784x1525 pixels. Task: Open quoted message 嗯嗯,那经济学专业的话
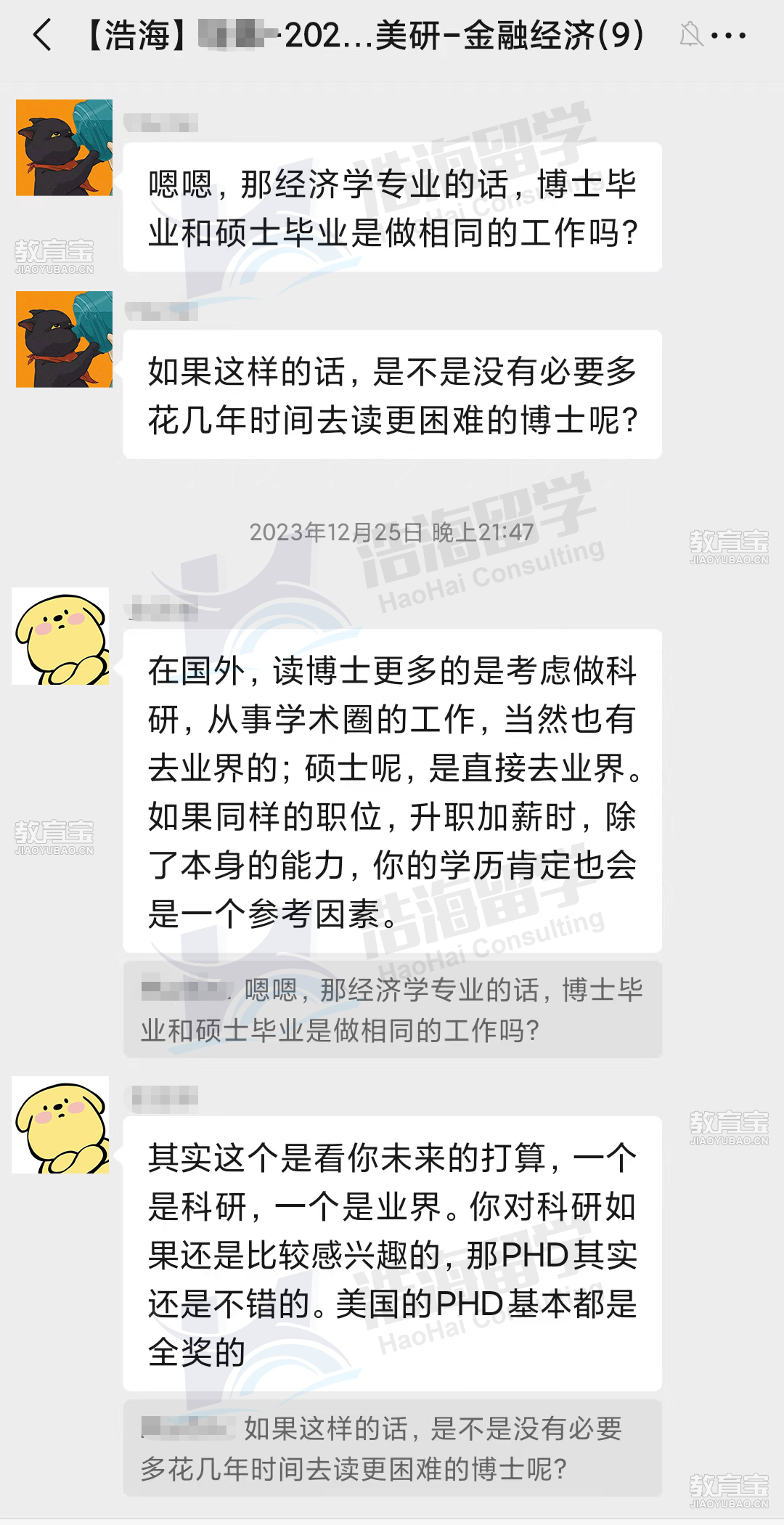tap(392, 1009)
